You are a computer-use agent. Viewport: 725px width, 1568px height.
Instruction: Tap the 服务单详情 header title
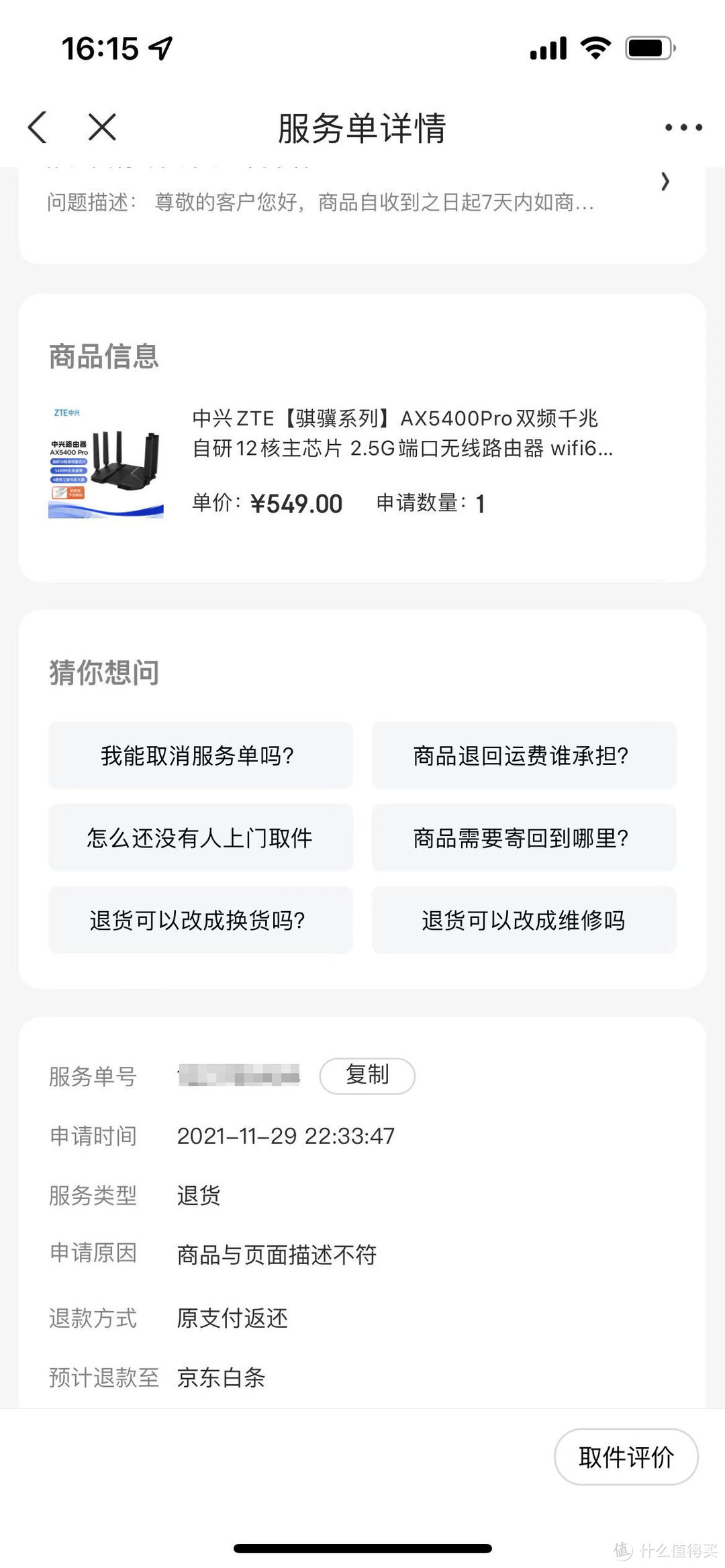(x=362, y=127)
